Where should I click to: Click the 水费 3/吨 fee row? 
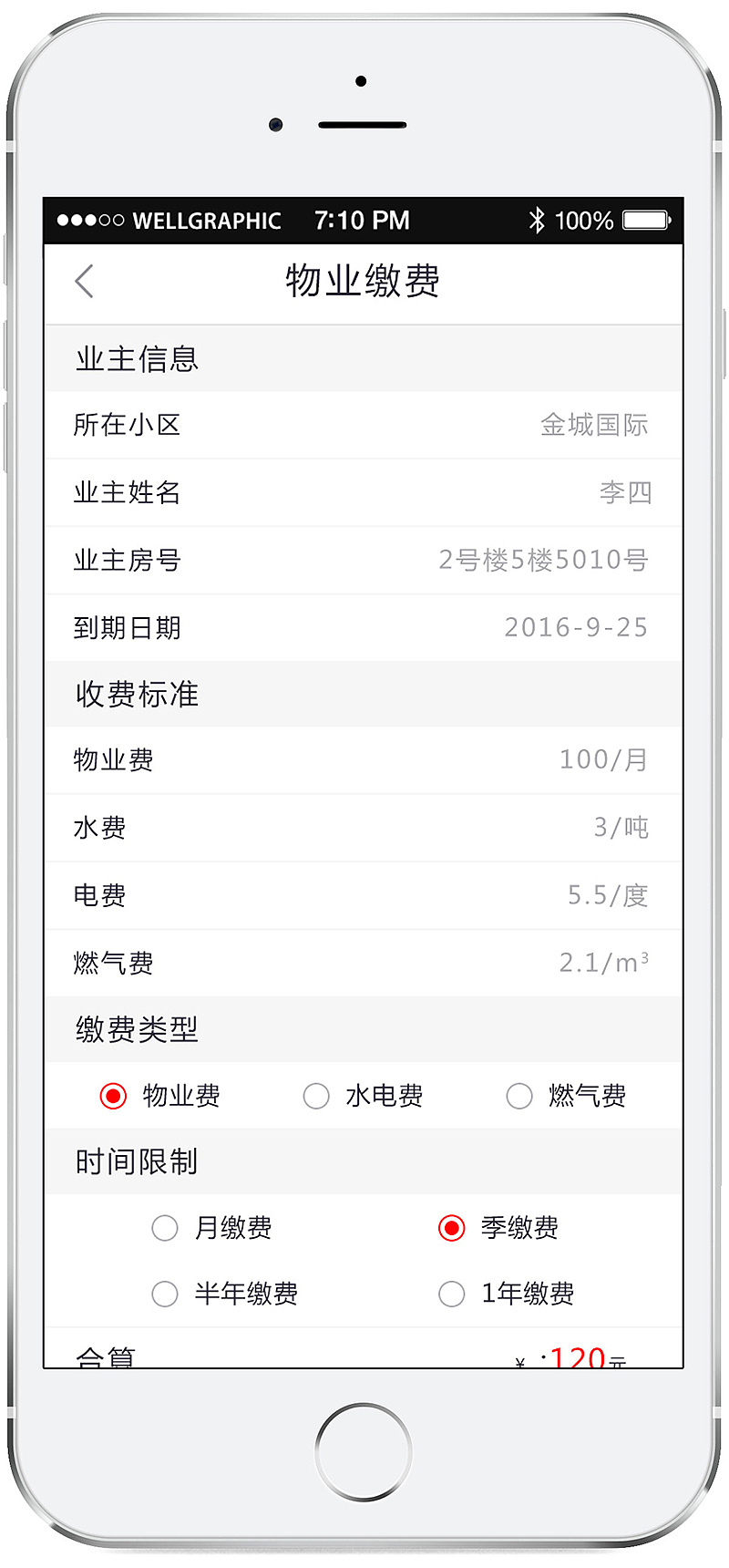[x=364, y=827]
